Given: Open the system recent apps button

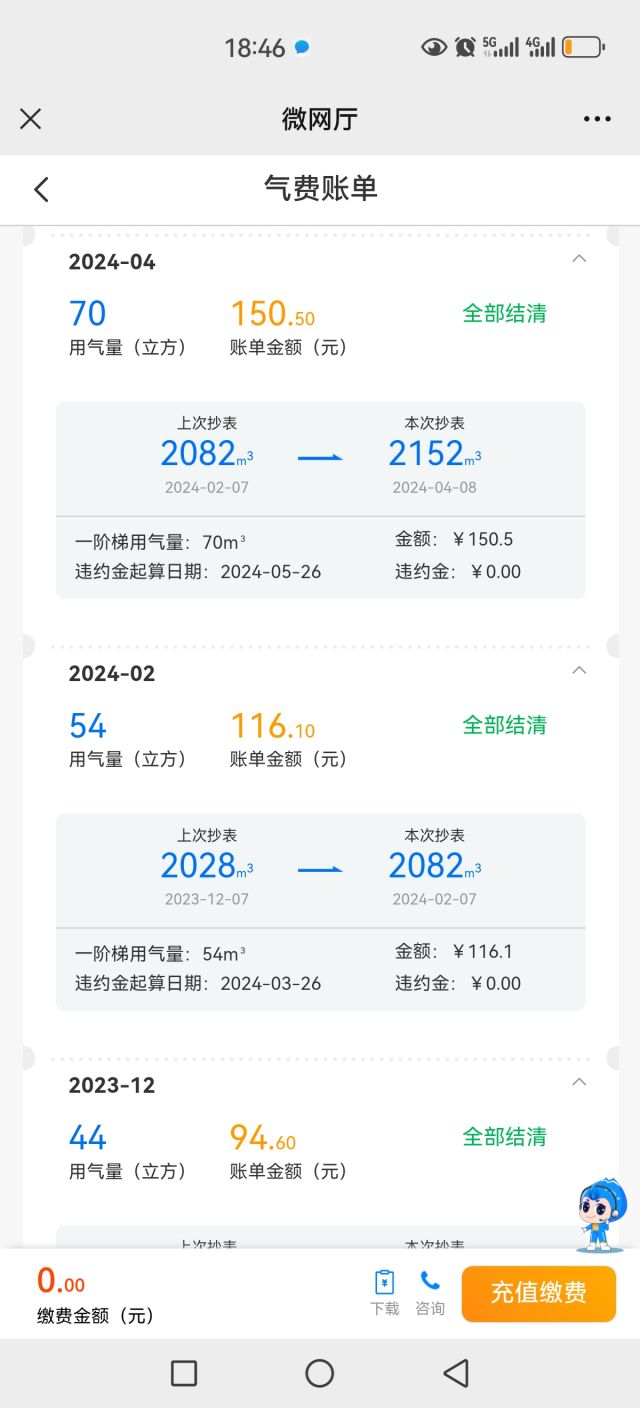Looking at the screenshot, I should [x=184, y=1373].
